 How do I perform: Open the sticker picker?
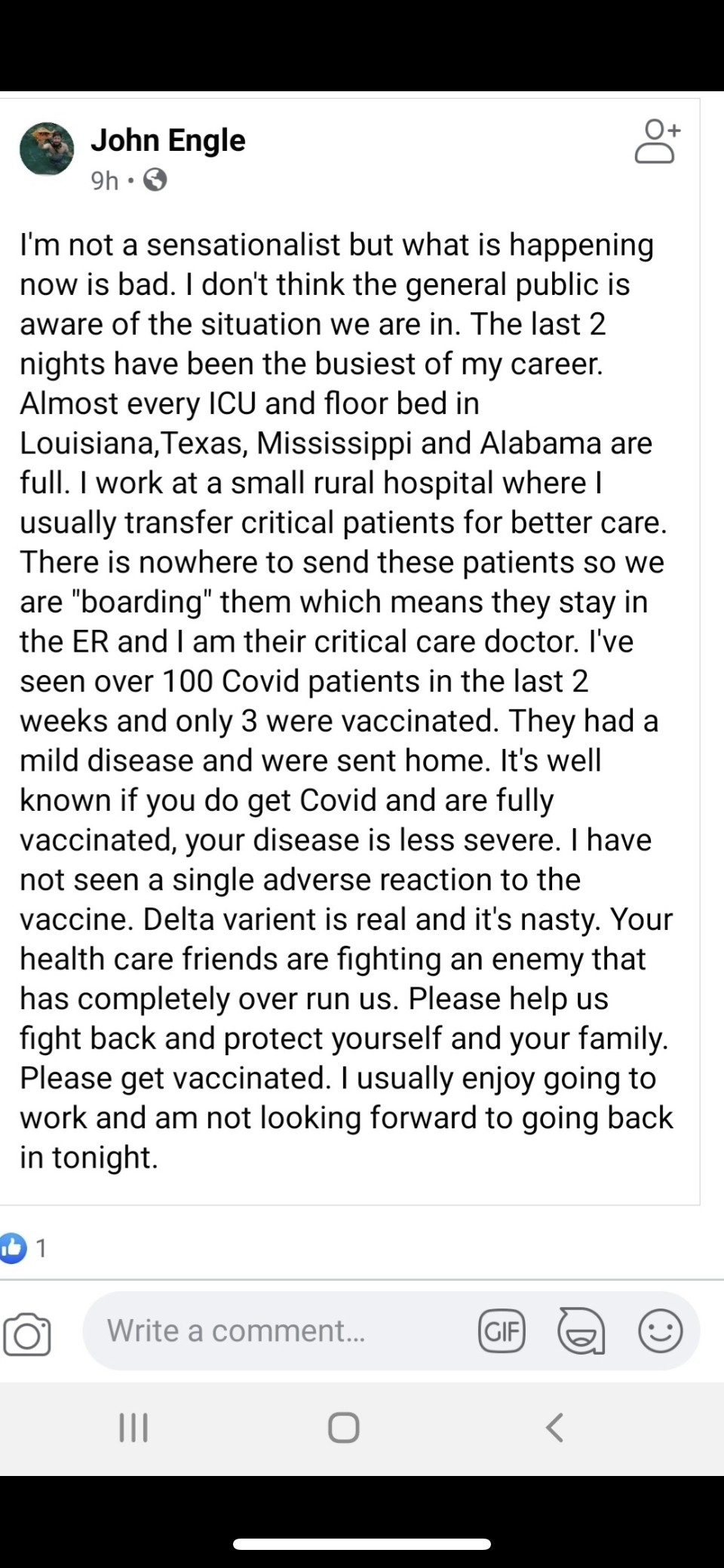[x=580, y=1331]
